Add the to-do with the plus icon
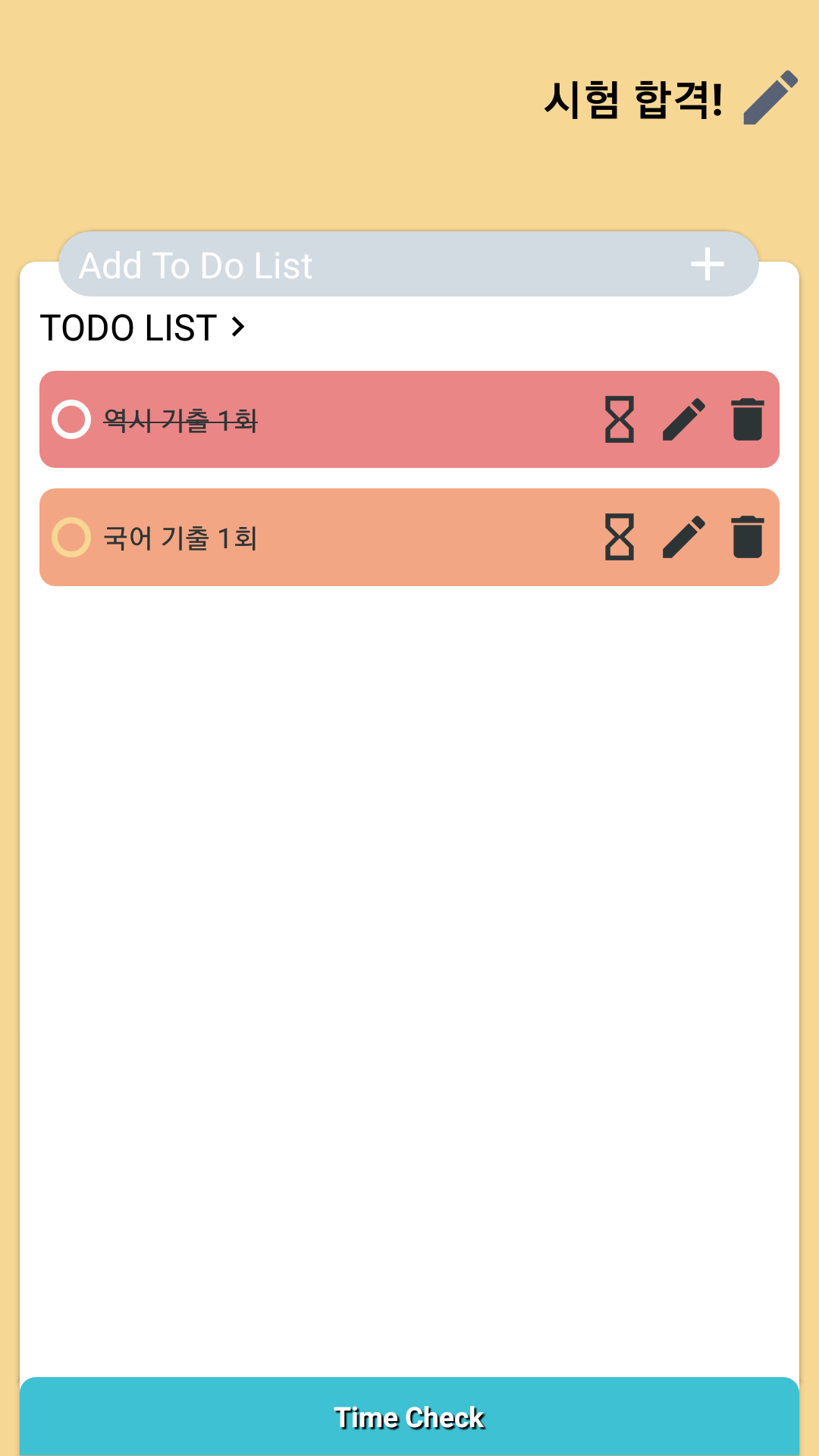This screenshot has height=1456, width=819. tap(707, 265)
